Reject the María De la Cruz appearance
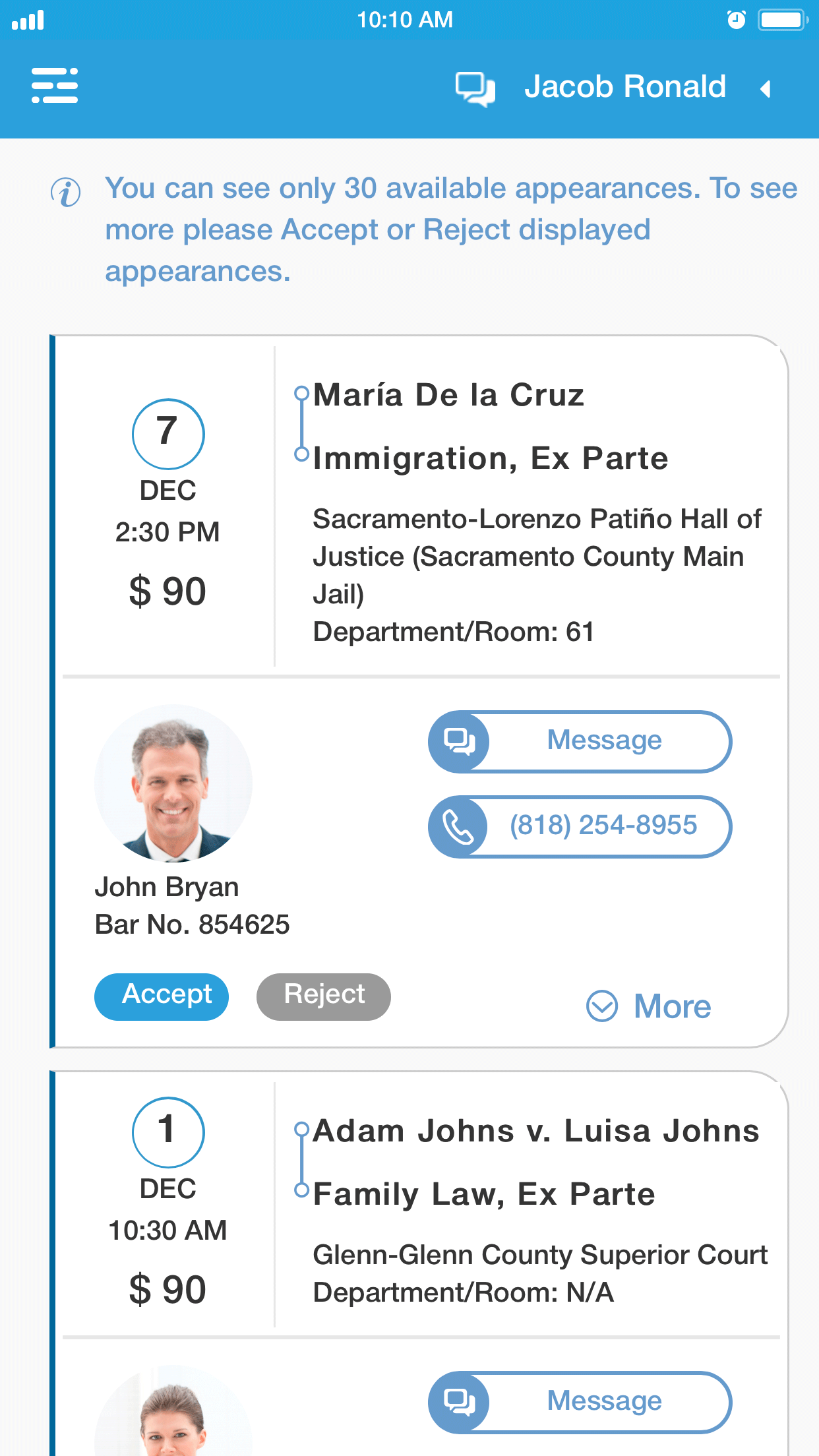Viewport: 819px width, 1456px height. (323, 996)
